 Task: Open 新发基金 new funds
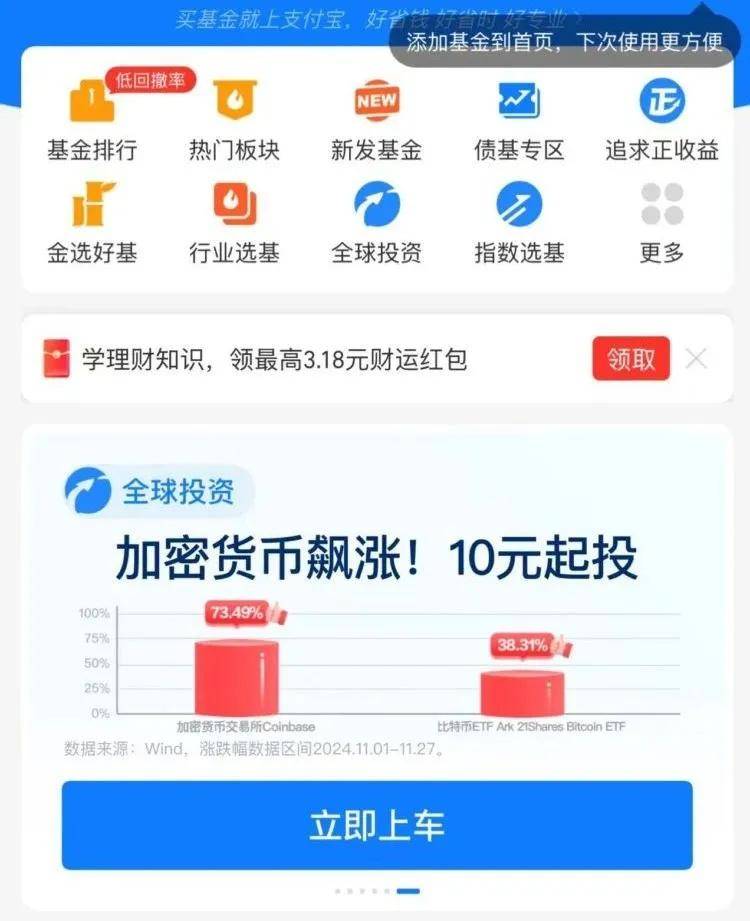[x=376, y=121]
